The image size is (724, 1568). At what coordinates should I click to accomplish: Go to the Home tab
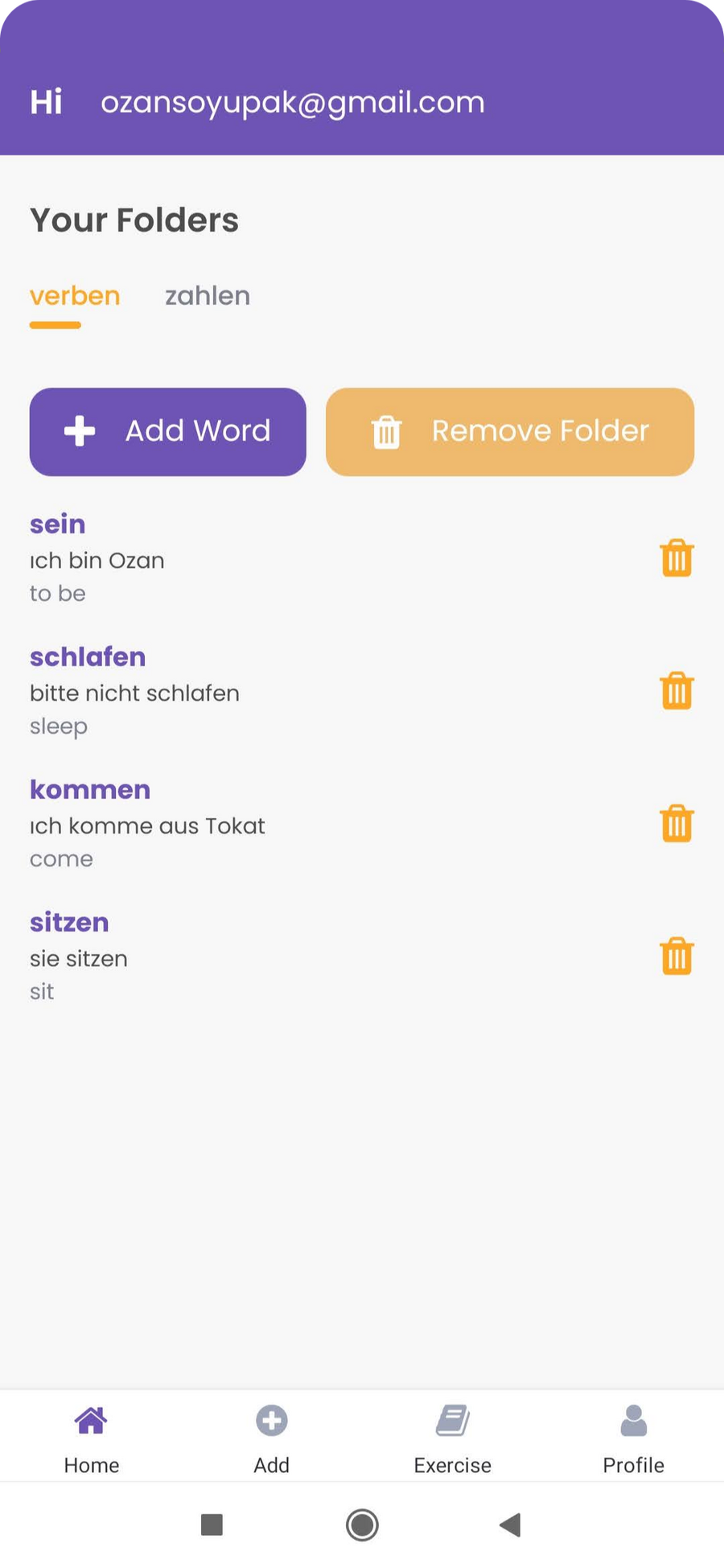91,1438
